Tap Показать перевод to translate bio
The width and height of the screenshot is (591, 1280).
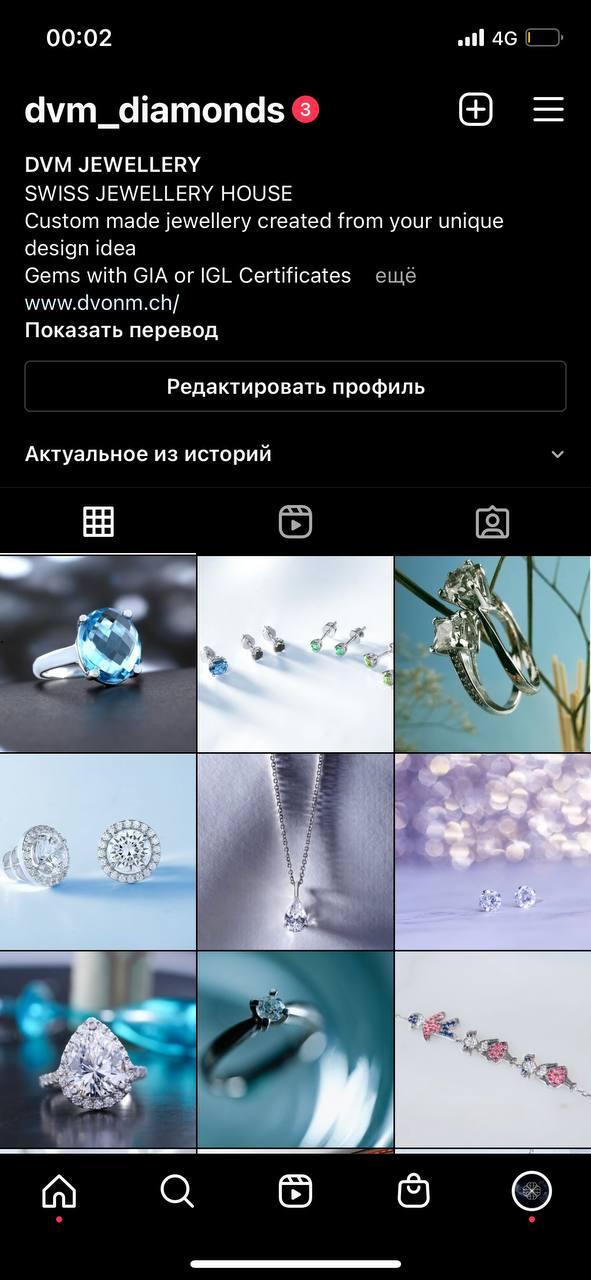[121, 330]
